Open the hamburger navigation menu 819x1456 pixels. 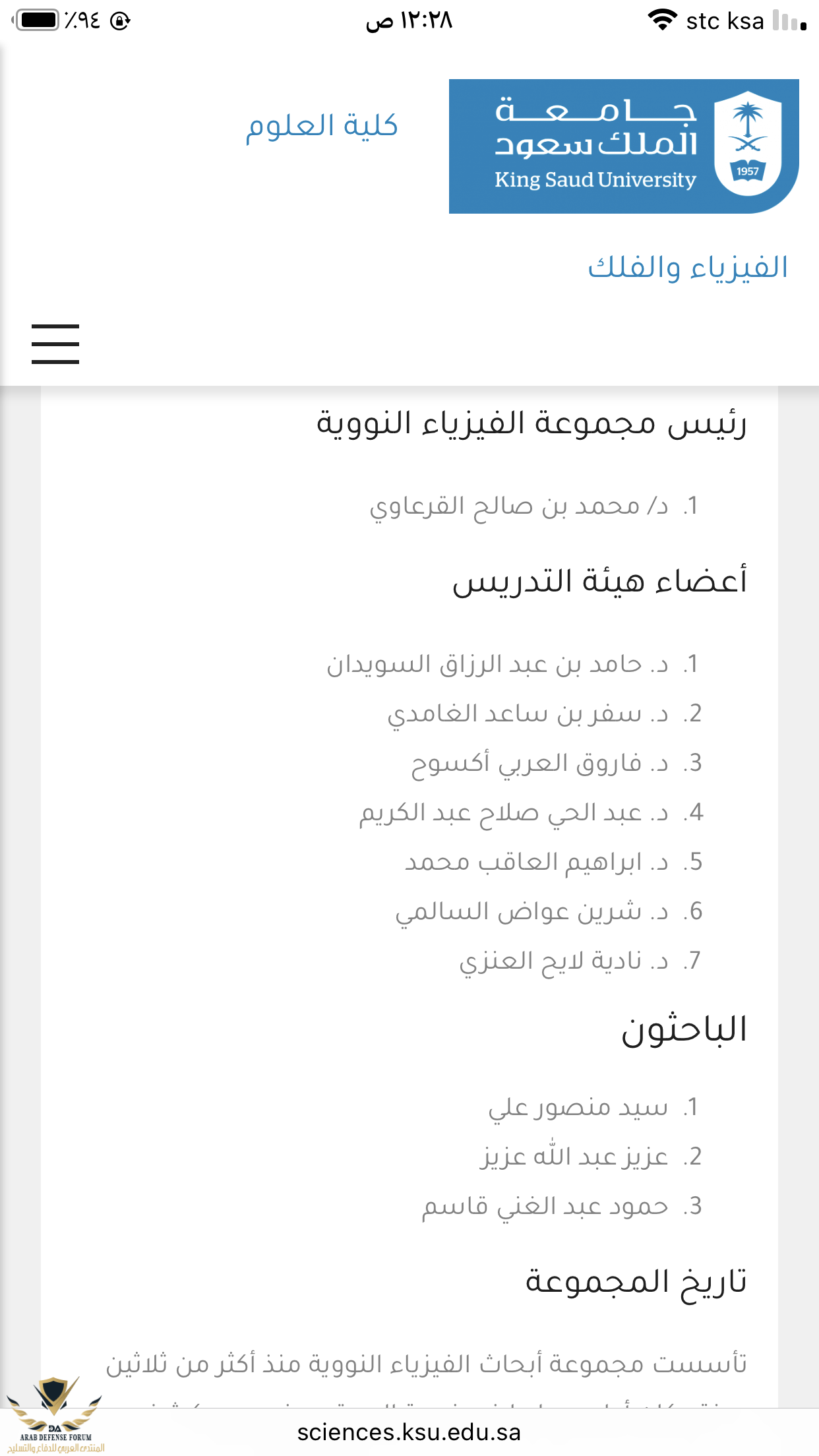click(x=55, y=344)
